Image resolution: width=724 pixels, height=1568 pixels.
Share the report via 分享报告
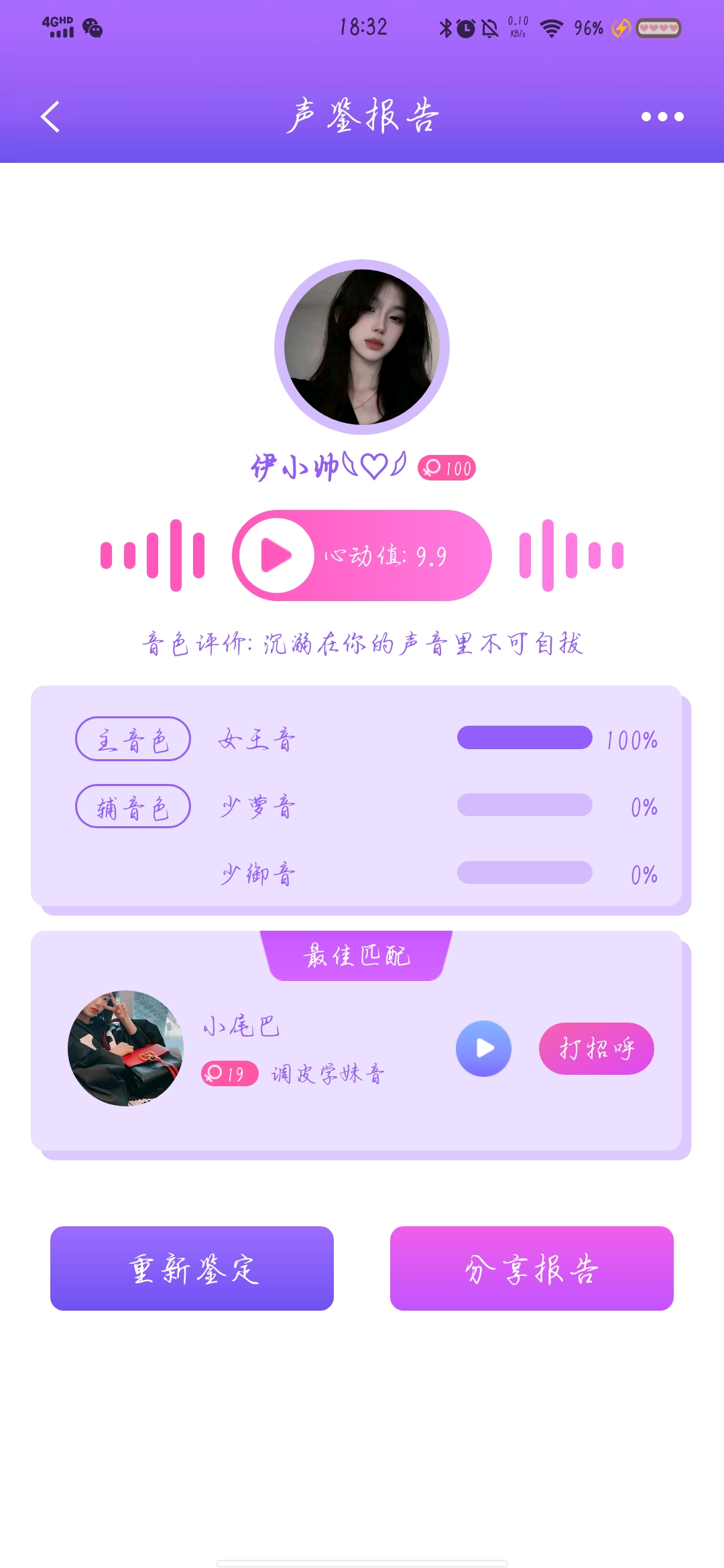pyautogui.click(x=532, y=1268)
